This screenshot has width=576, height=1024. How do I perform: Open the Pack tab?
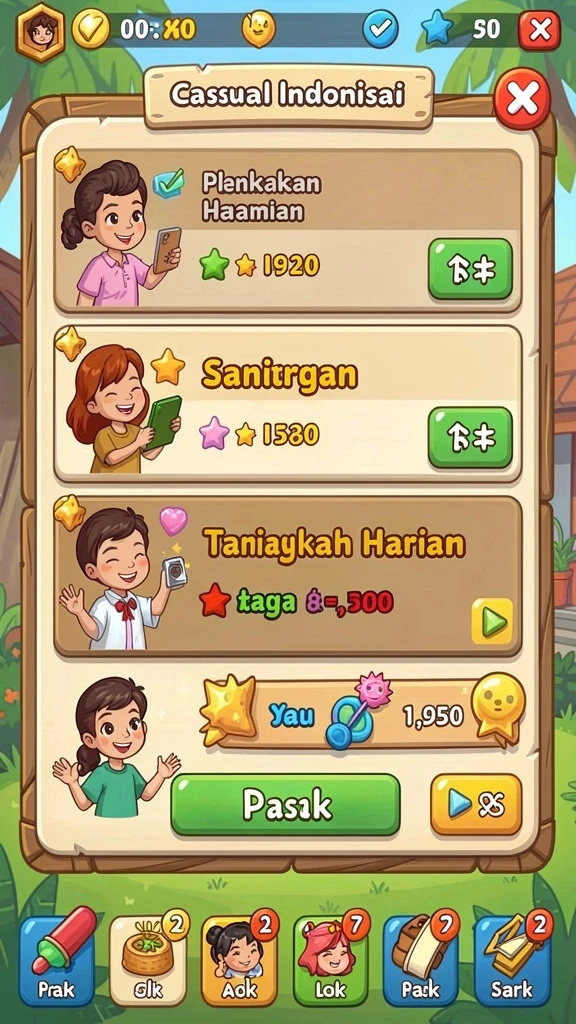point(421,959)
